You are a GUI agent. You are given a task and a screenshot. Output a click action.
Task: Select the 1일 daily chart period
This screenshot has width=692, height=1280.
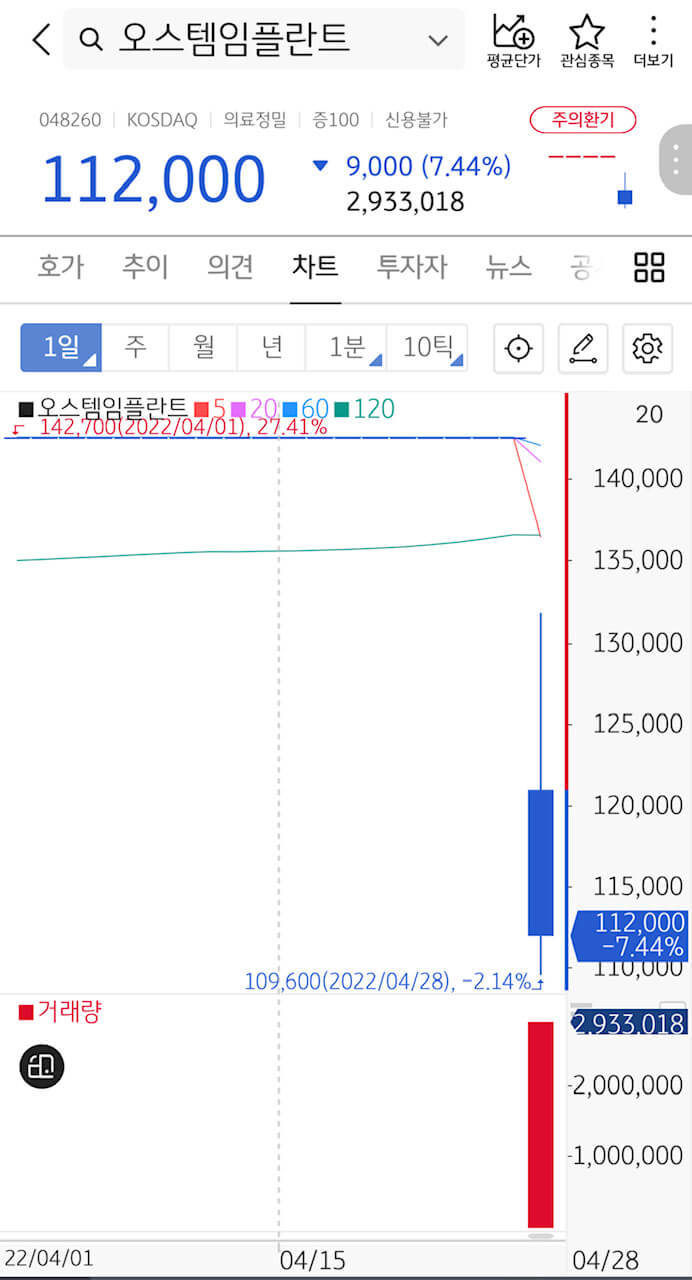61,348
